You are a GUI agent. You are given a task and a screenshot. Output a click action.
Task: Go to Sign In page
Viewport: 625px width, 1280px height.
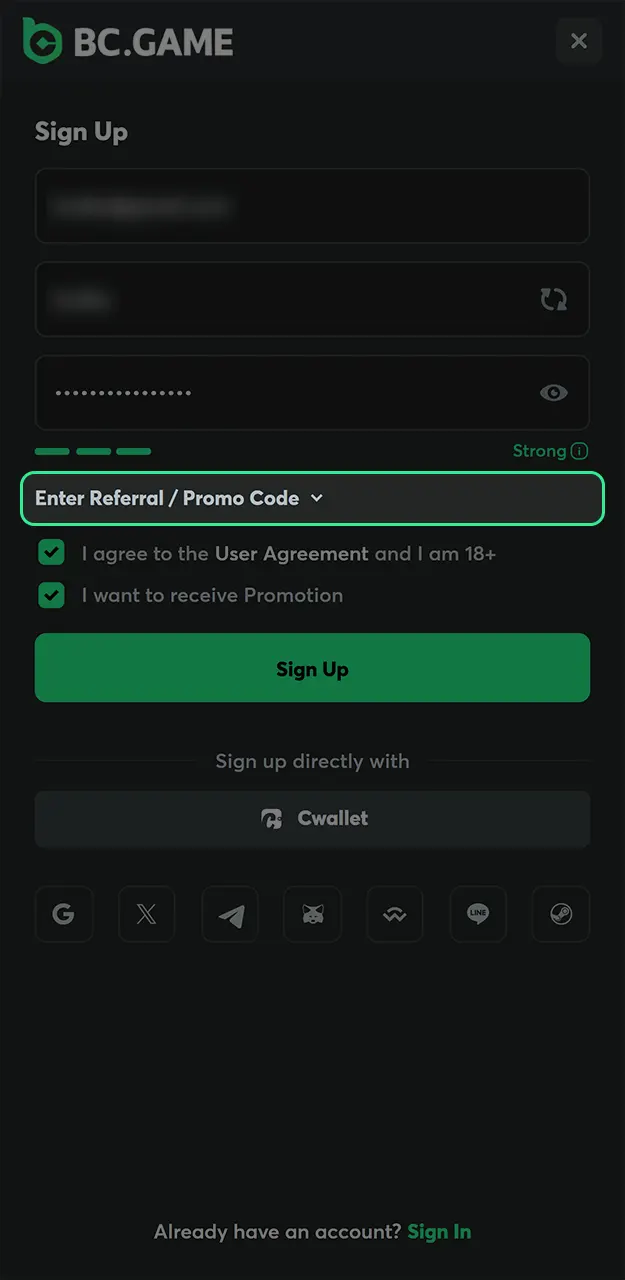click(x=439, y=1232)
